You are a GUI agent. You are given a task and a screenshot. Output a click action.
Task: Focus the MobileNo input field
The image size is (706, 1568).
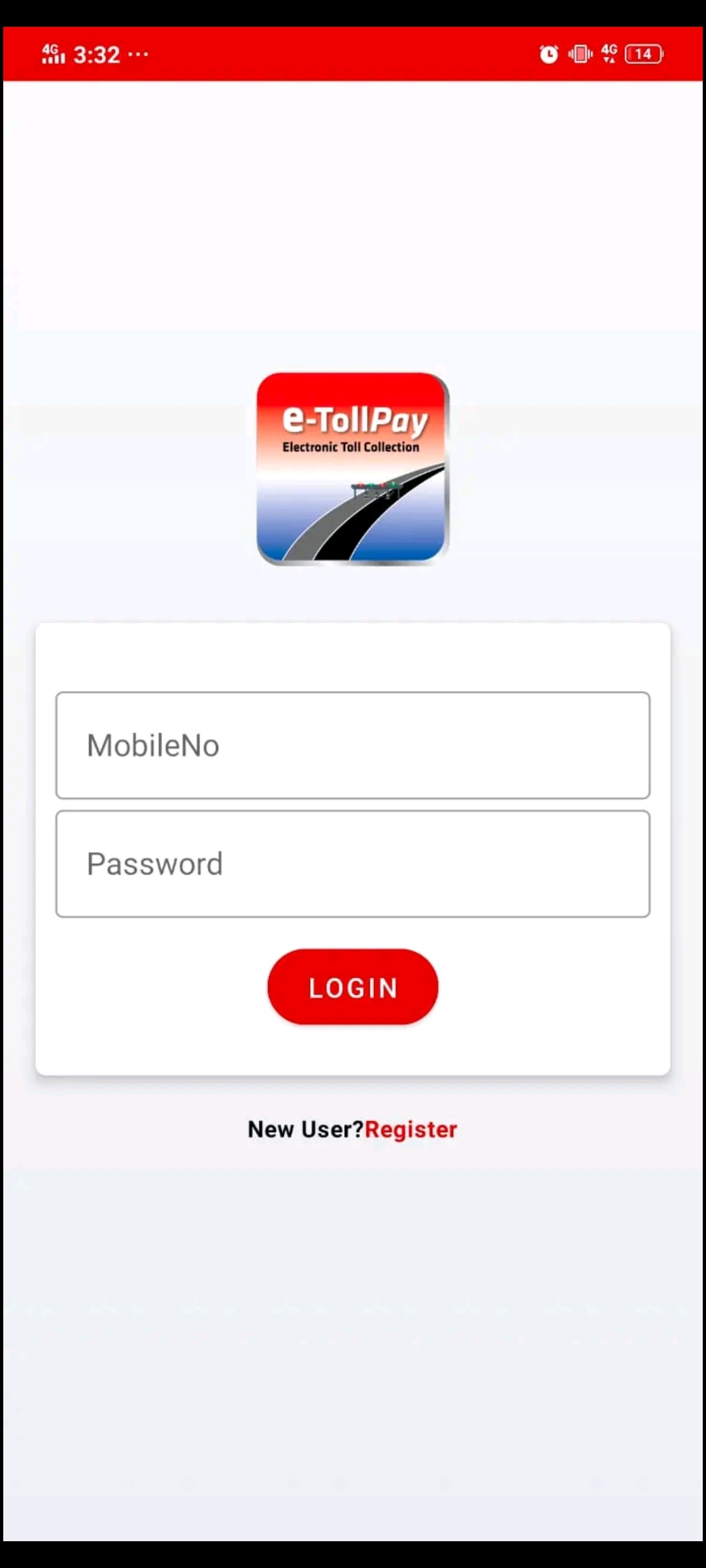353,745
